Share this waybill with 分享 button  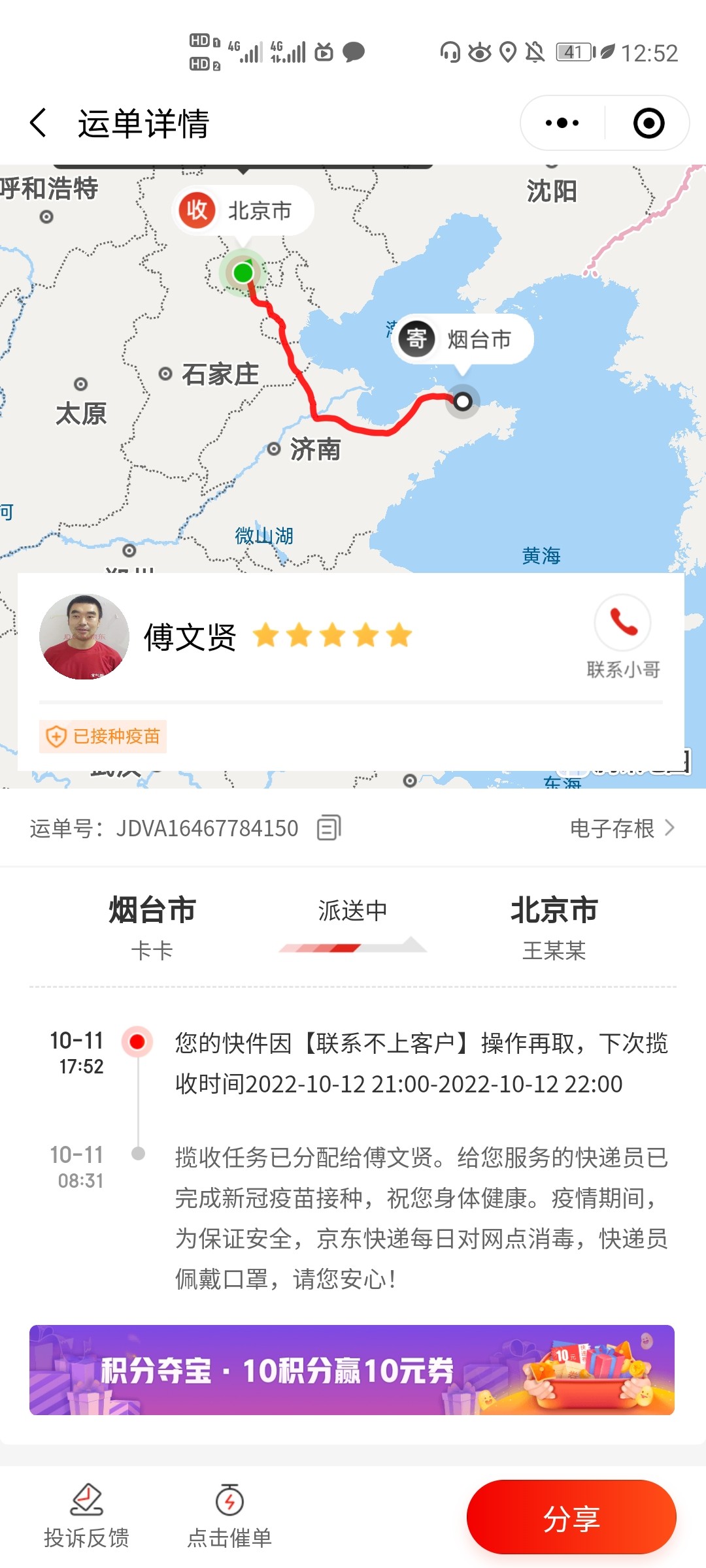[571, 1517]
